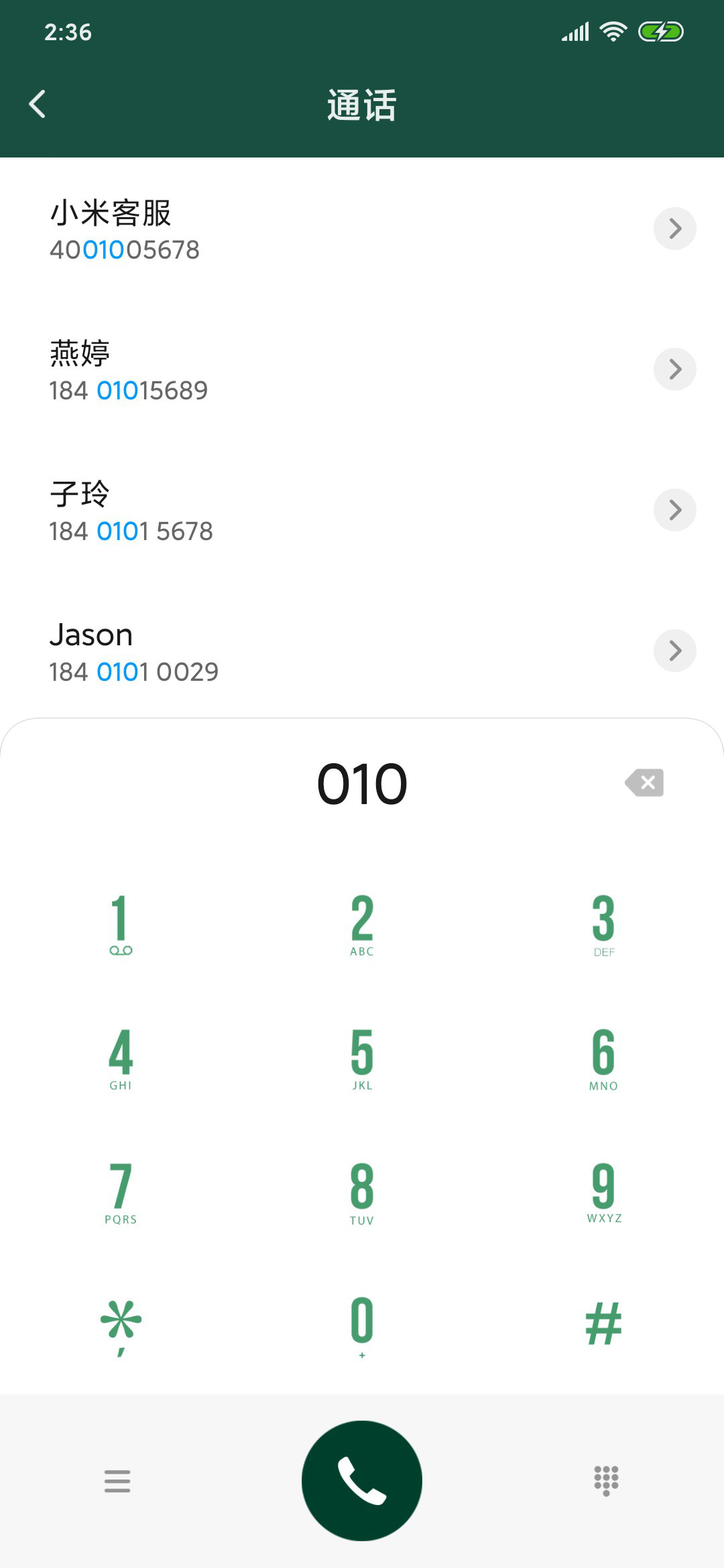Delete the last dialed digit
Image resolution: width=724 pixels, height=1568 pixels.
coord(645,783)
